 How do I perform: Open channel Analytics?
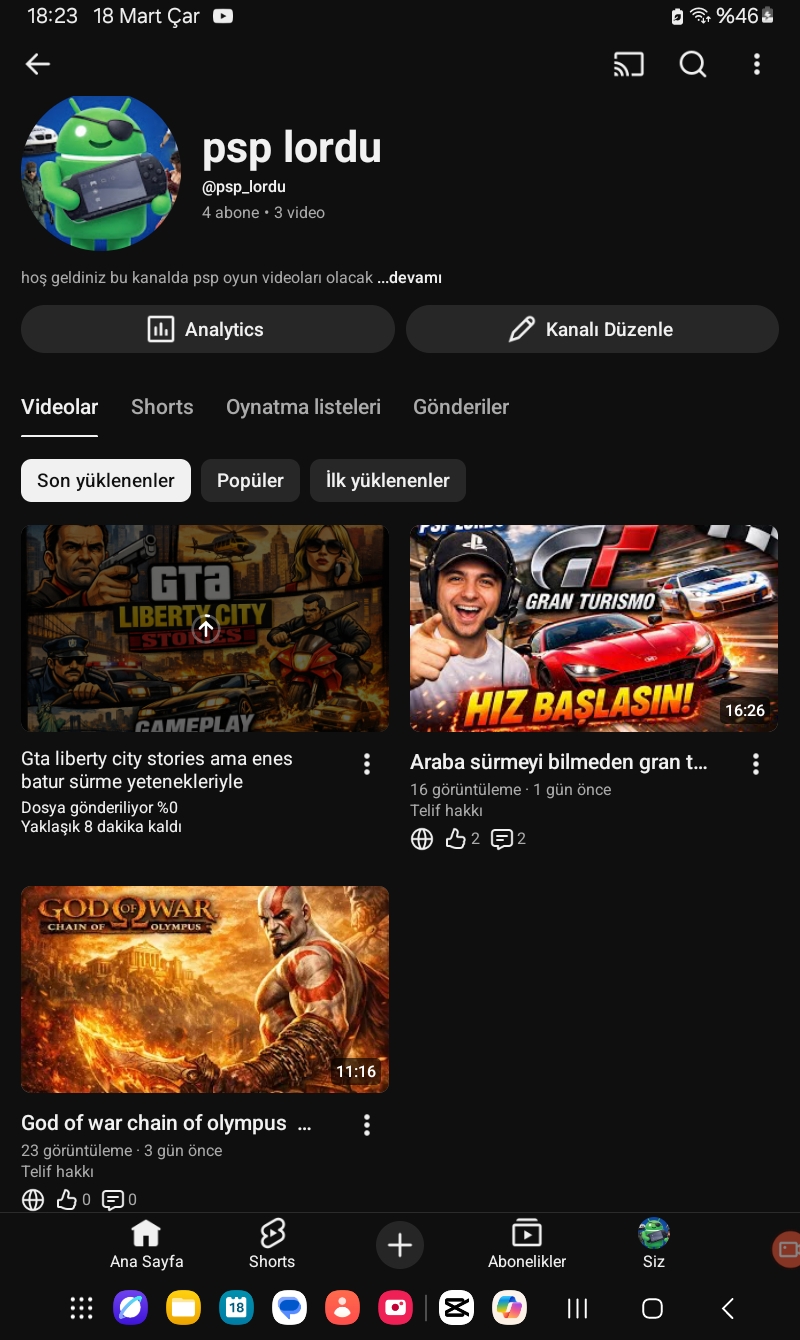(x=207, y=329)
